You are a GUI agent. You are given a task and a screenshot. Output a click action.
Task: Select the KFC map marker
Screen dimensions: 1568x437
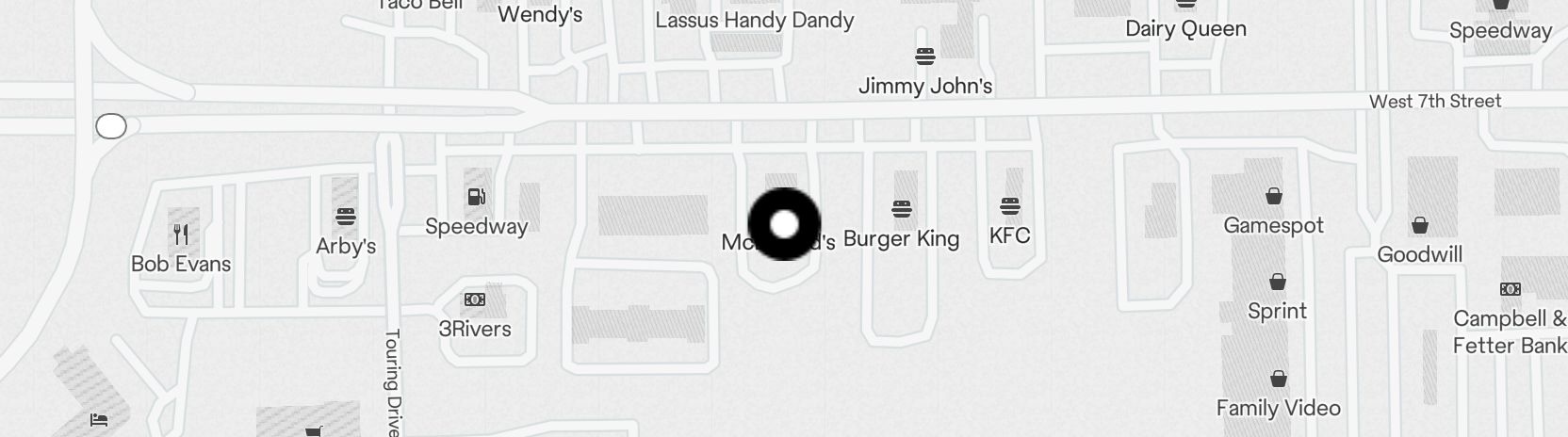point(1010,206)
